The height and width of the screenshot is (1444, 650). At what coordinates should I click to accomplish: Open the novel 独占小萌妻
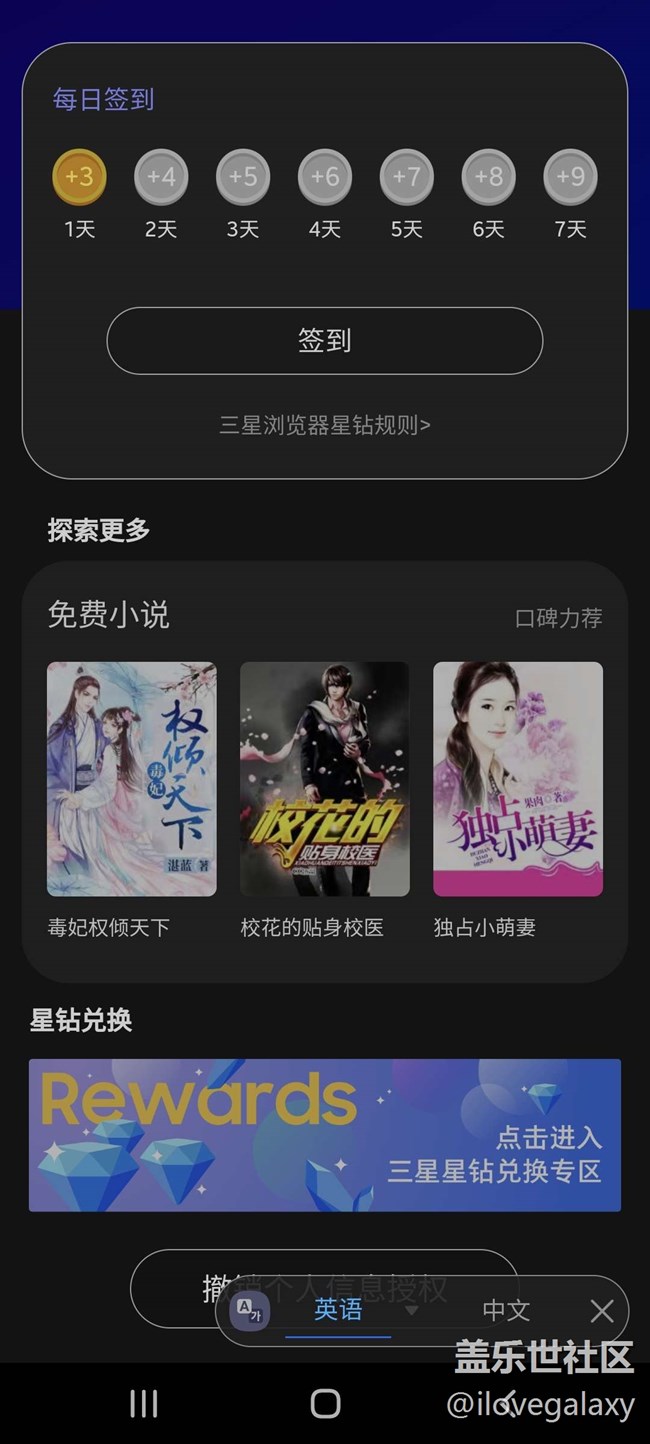click(517, 779)
